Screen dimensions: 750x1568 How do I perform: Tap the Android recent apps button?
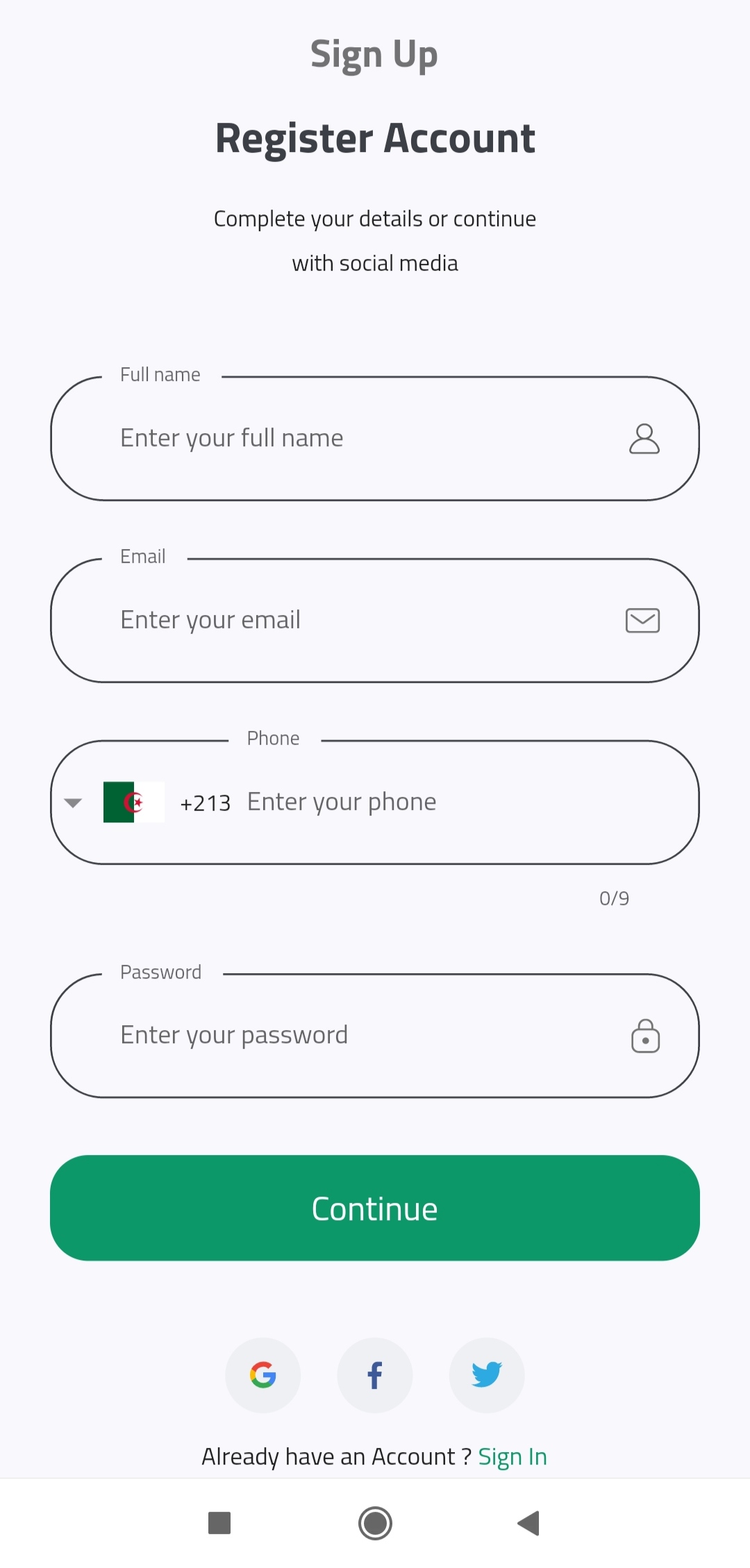(x=219, y=1523)
